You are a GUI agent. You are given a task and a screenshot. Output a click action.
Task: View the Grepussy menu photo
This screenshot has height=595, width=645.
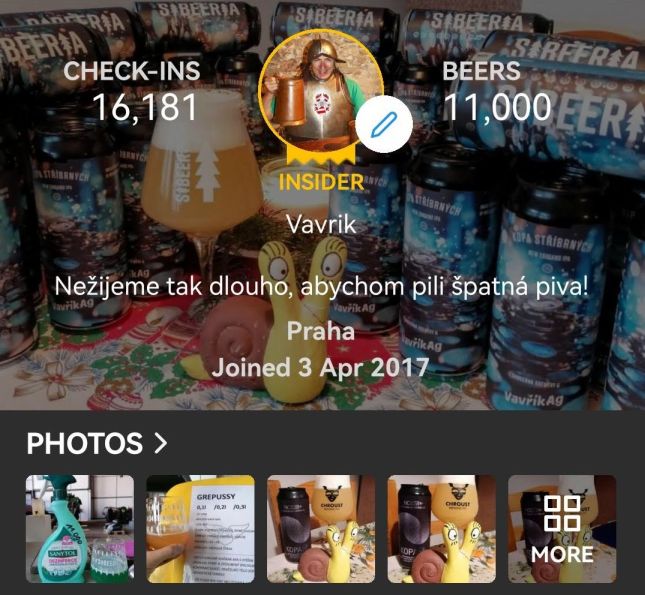200,529
